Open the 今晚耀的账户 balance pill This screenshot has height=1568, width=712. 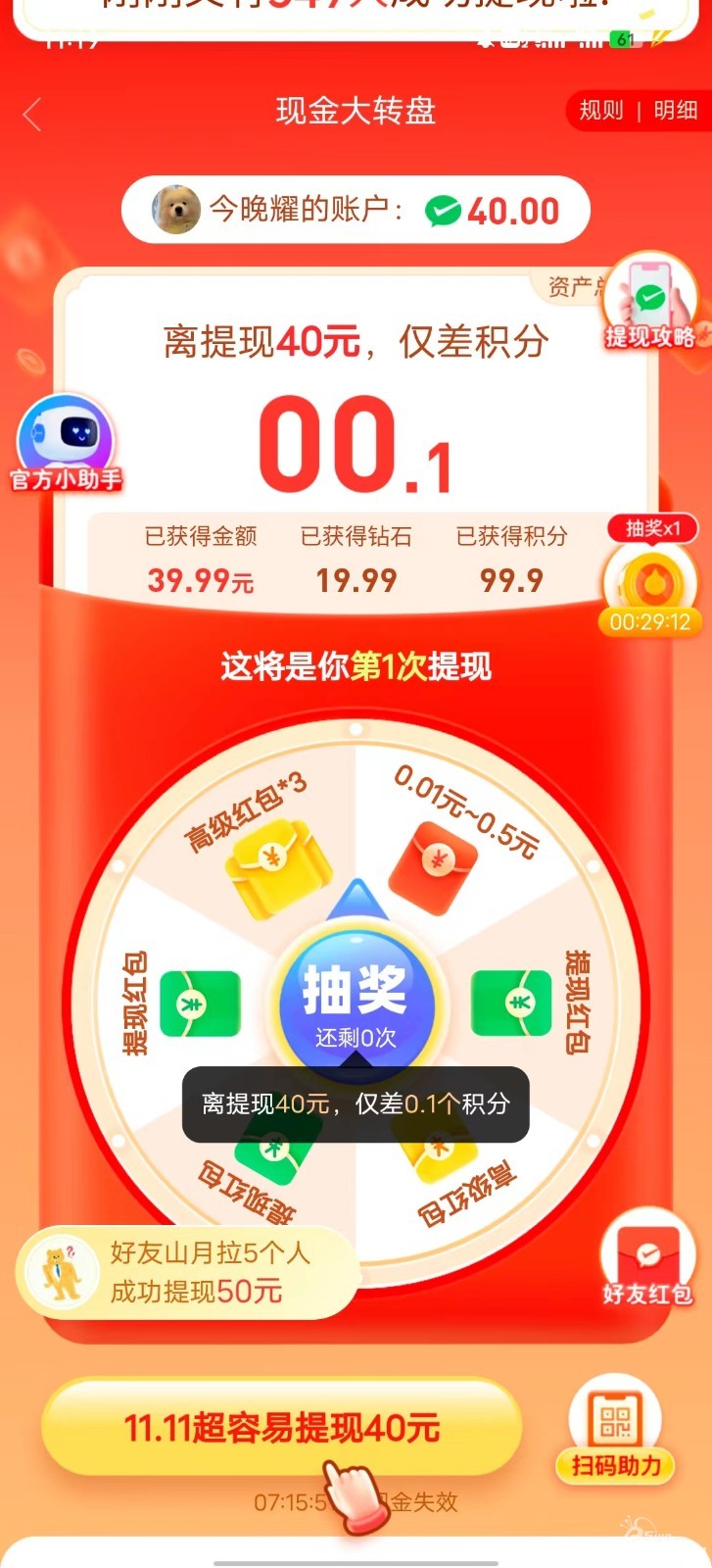(x=356, y=210)
